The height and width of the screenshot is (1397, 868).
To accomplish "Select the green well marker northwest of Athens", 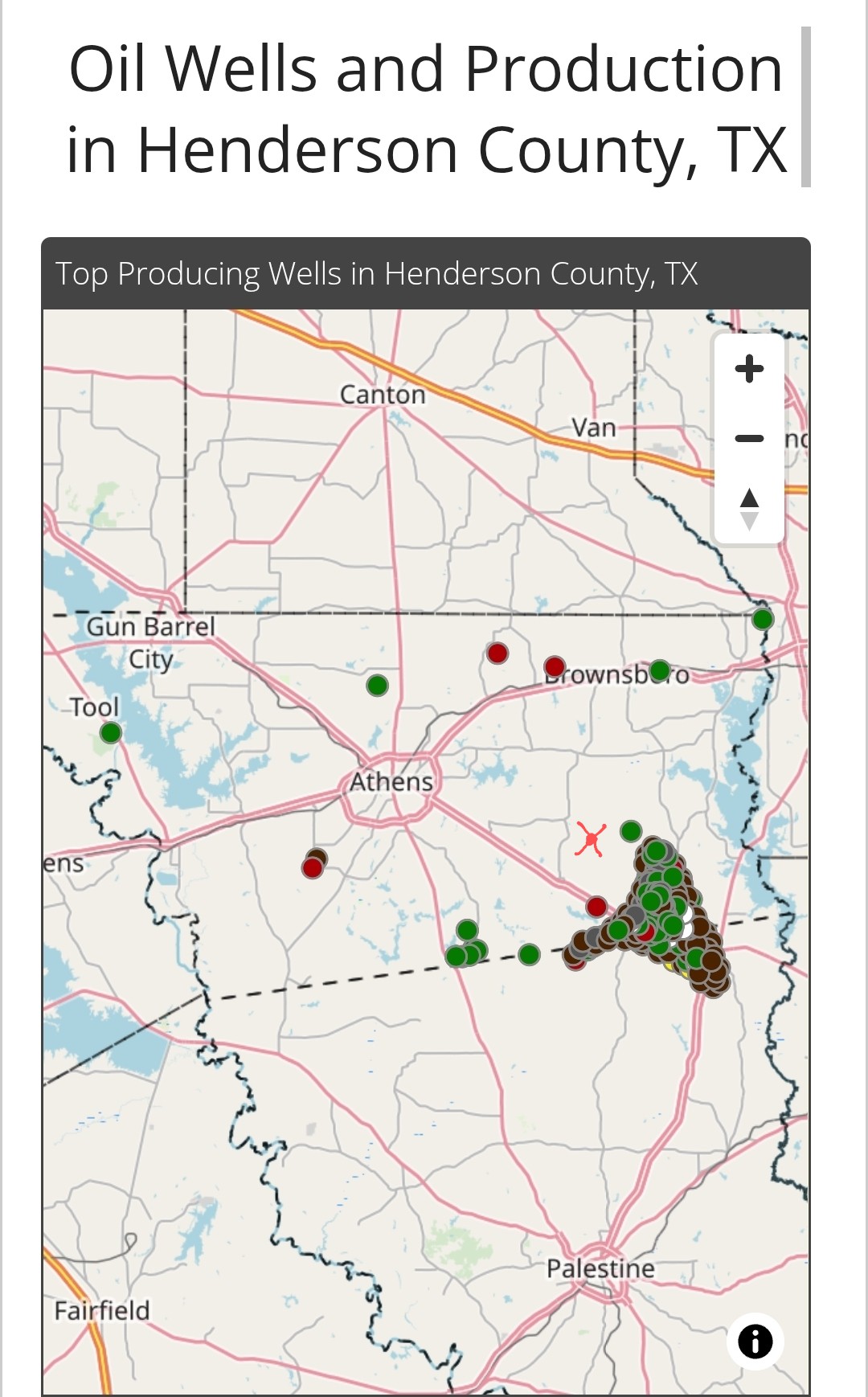I will pyautogui.click(x=377, y=686).
